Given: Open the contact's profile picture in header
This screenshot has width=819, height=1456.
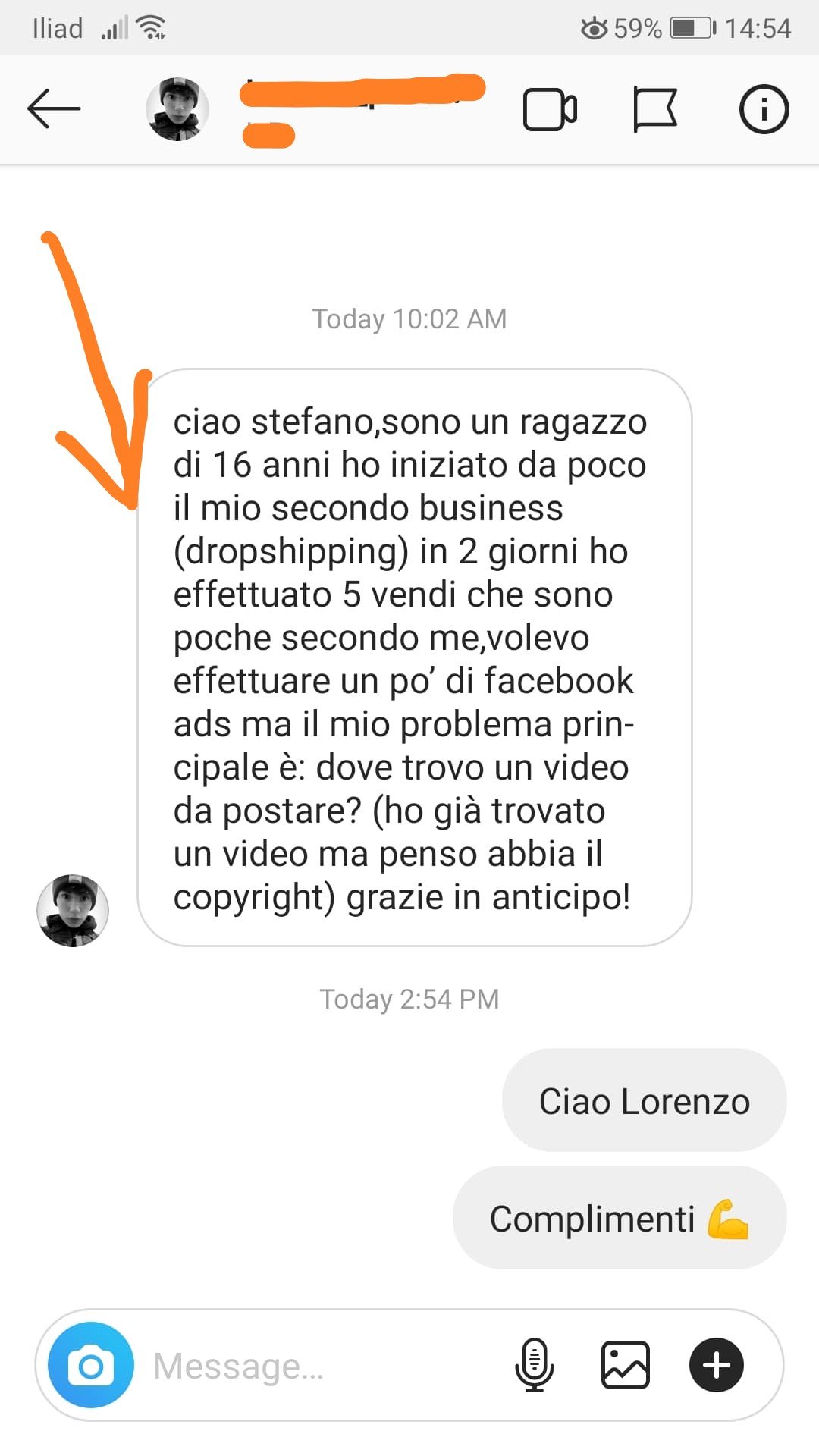Looking at the screenshot, I should pos(177,109).
